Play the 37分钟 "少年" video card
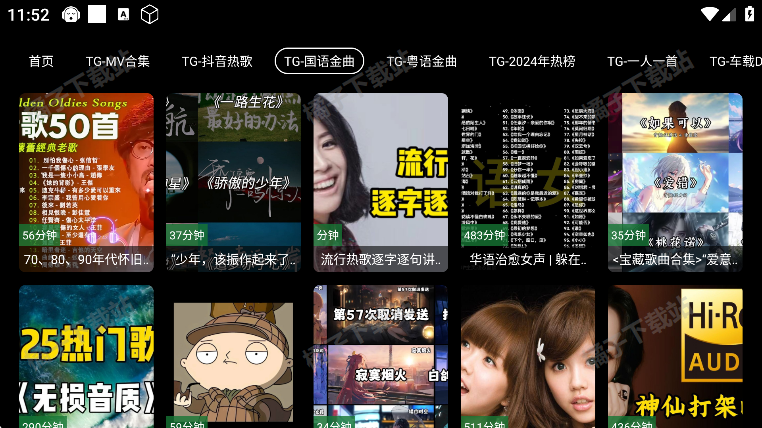Image resolution: width=762 pixels, height=428 pixels. [x=233, y=180]
